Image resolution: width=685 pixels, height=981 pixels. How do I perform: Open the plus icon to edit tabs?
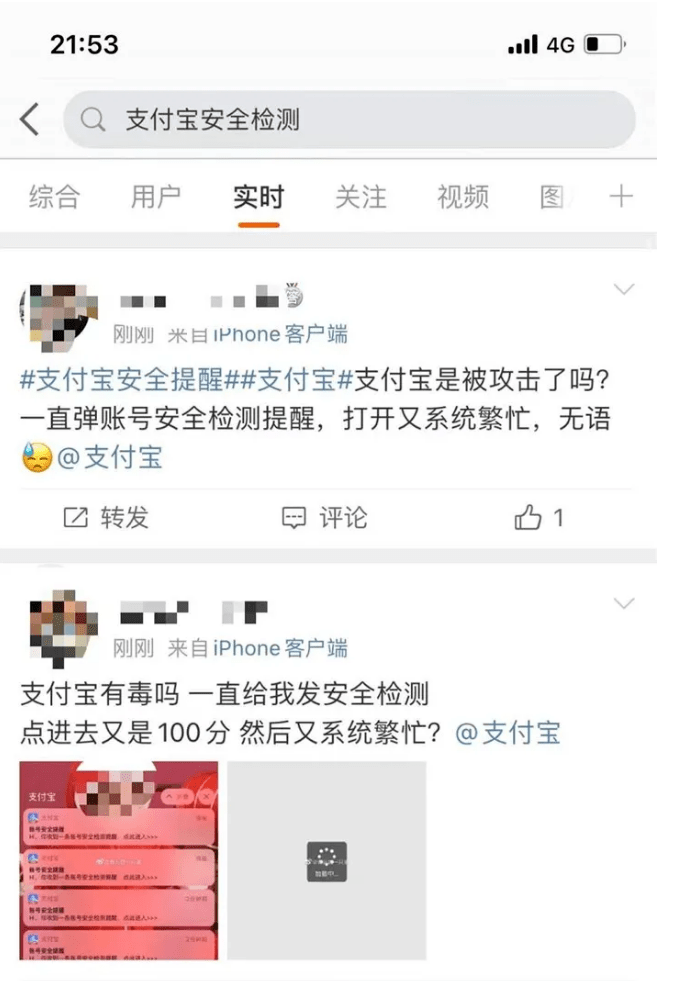click(x=621, y=196)
